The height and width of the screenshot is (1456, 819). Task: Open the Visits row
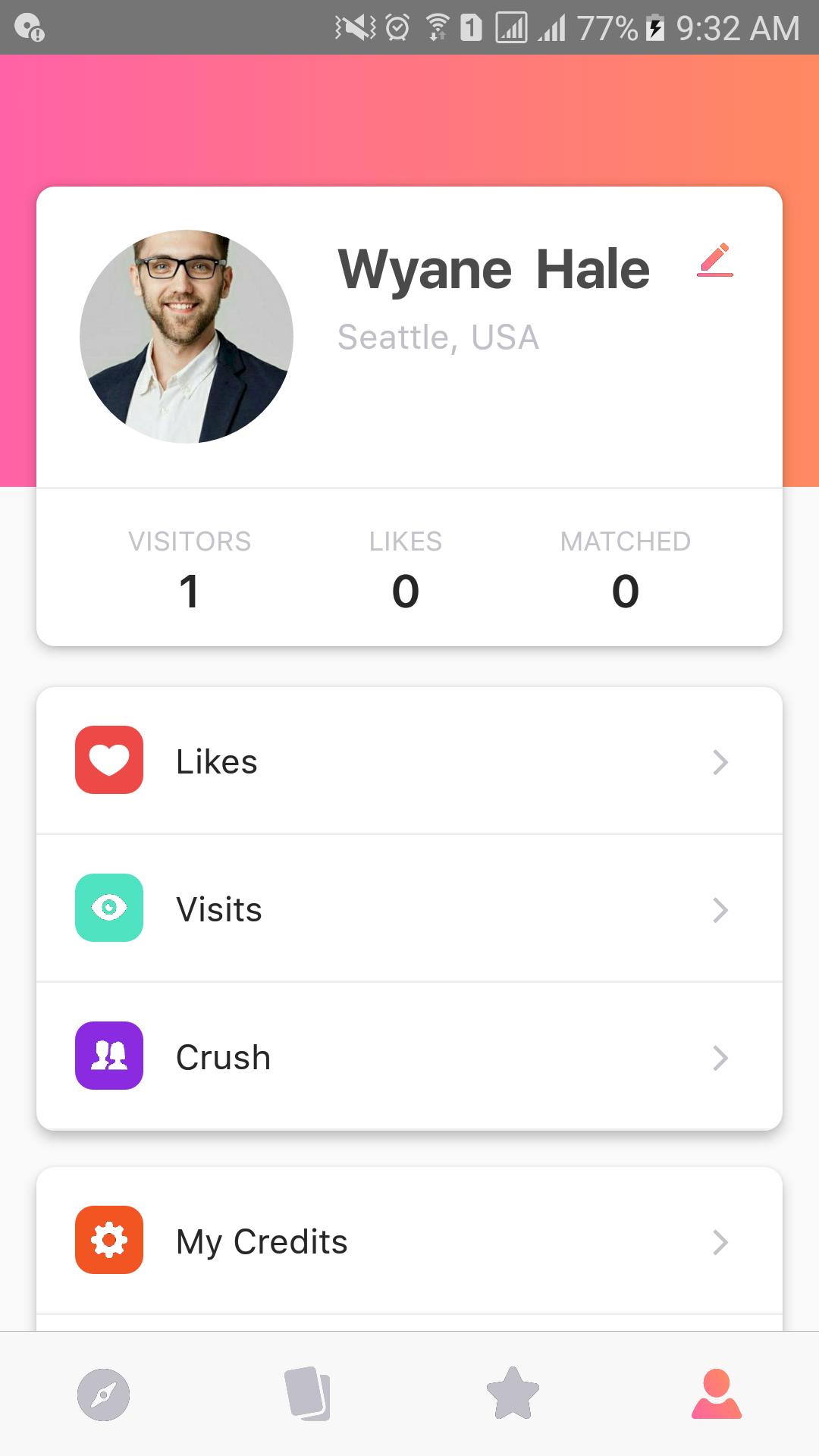[x=409, y=908]
